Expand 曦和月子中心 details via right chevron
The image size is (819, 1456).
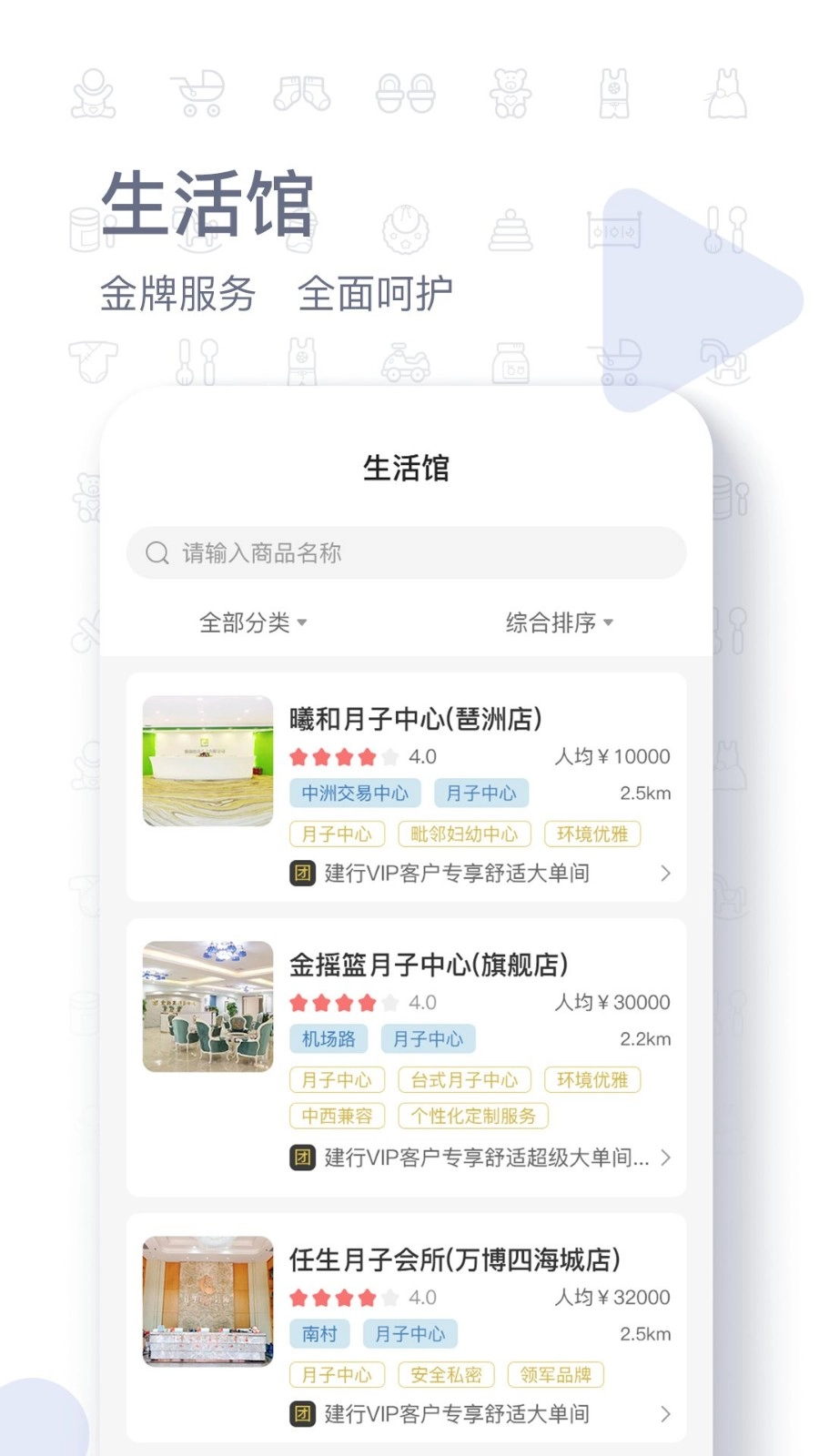666,874
